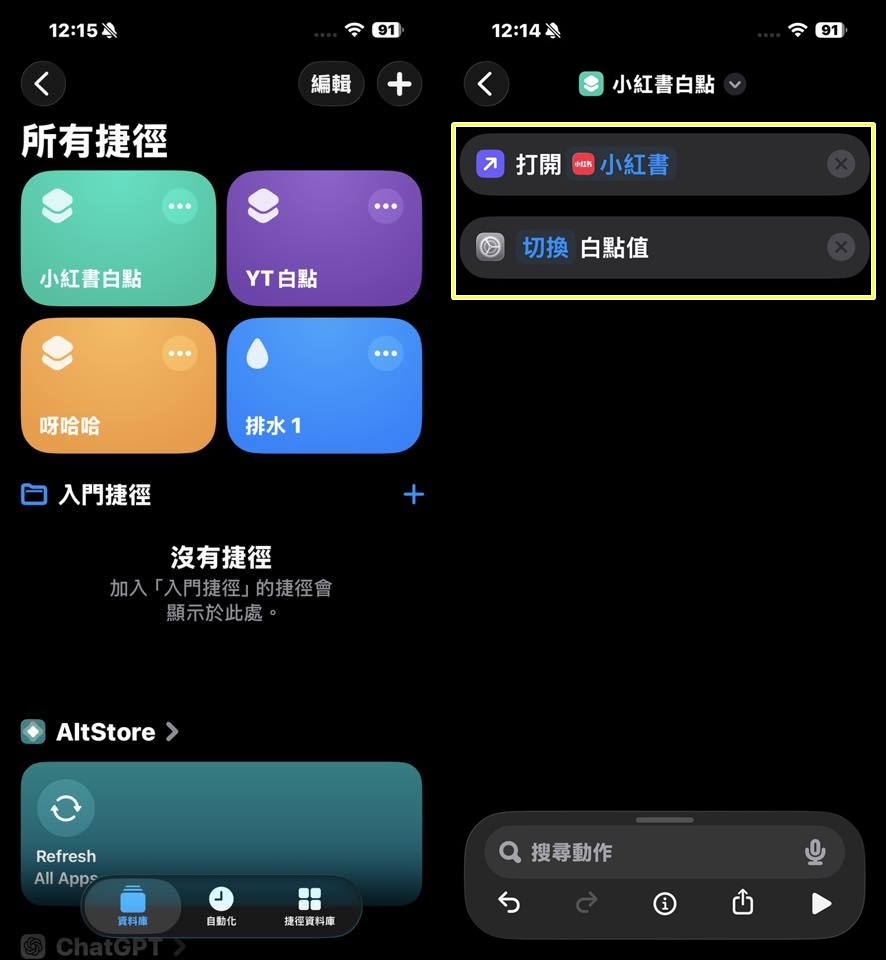This screenshot has height=960, width=886.
Task: Switch to the 捷徑資料庫 tab
Action: point(309,905)
